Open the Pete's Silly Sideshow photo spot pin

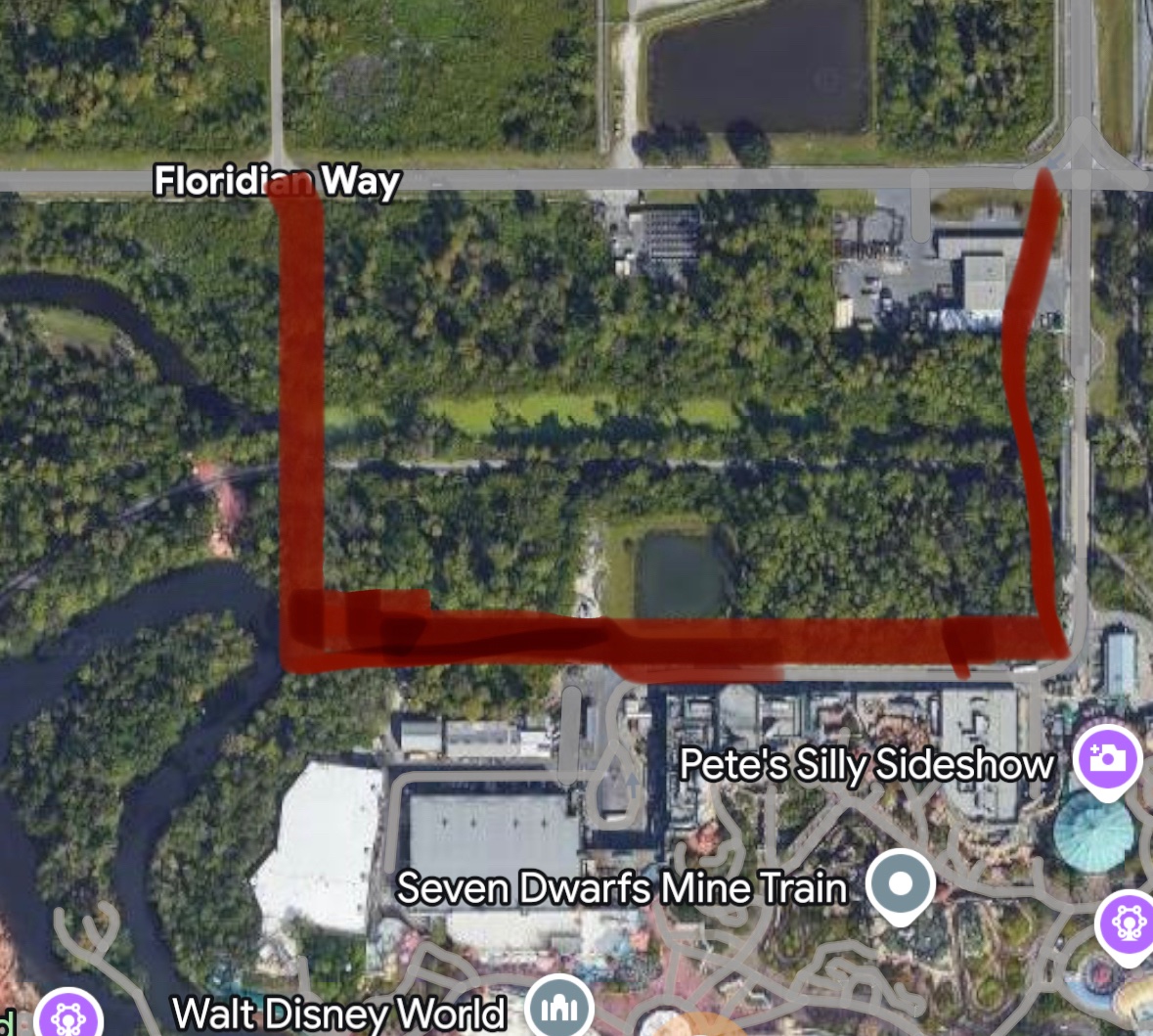coord(1107,759)
